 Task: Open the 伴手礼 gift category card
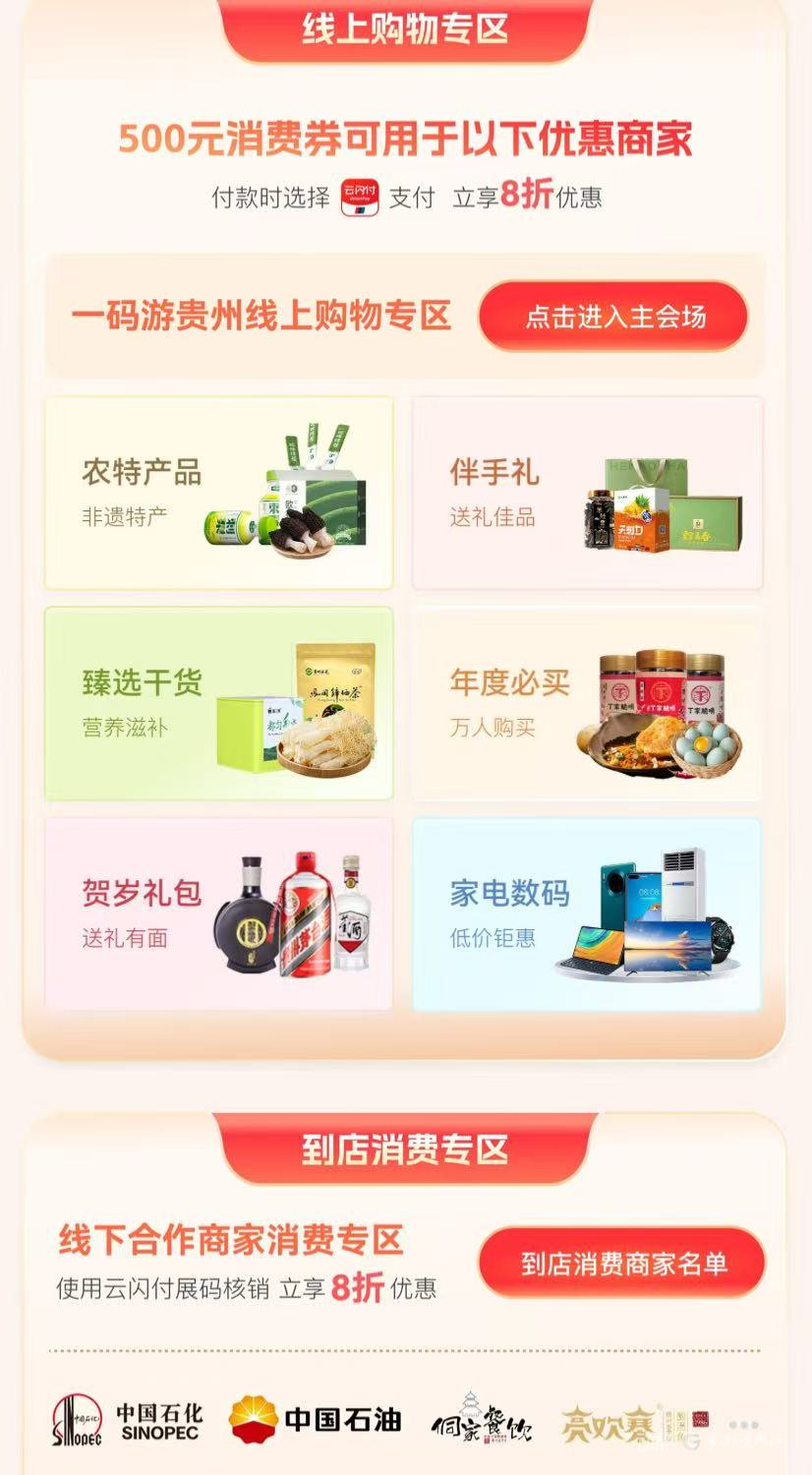[x=587, y=493]
